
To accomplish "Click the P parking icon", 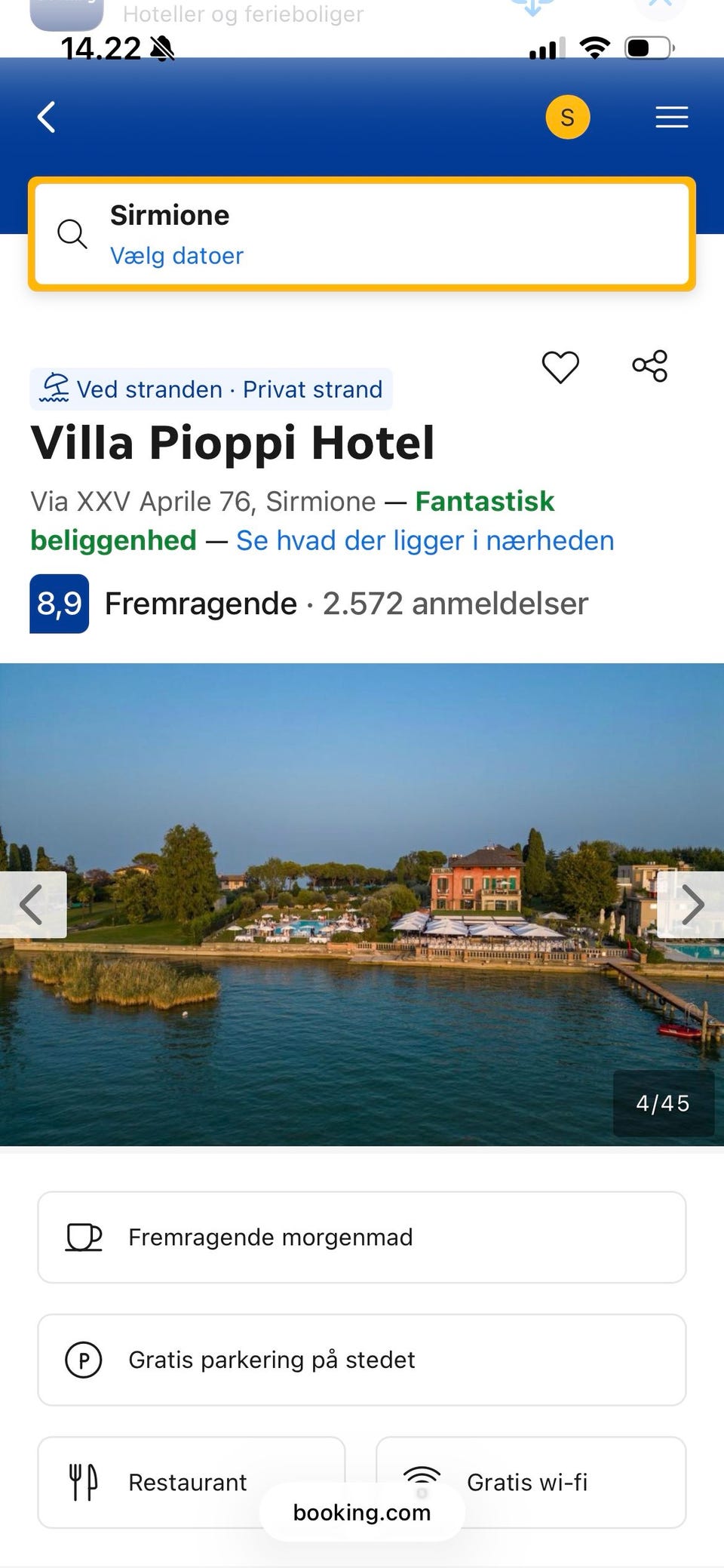I will [83, 1359].
